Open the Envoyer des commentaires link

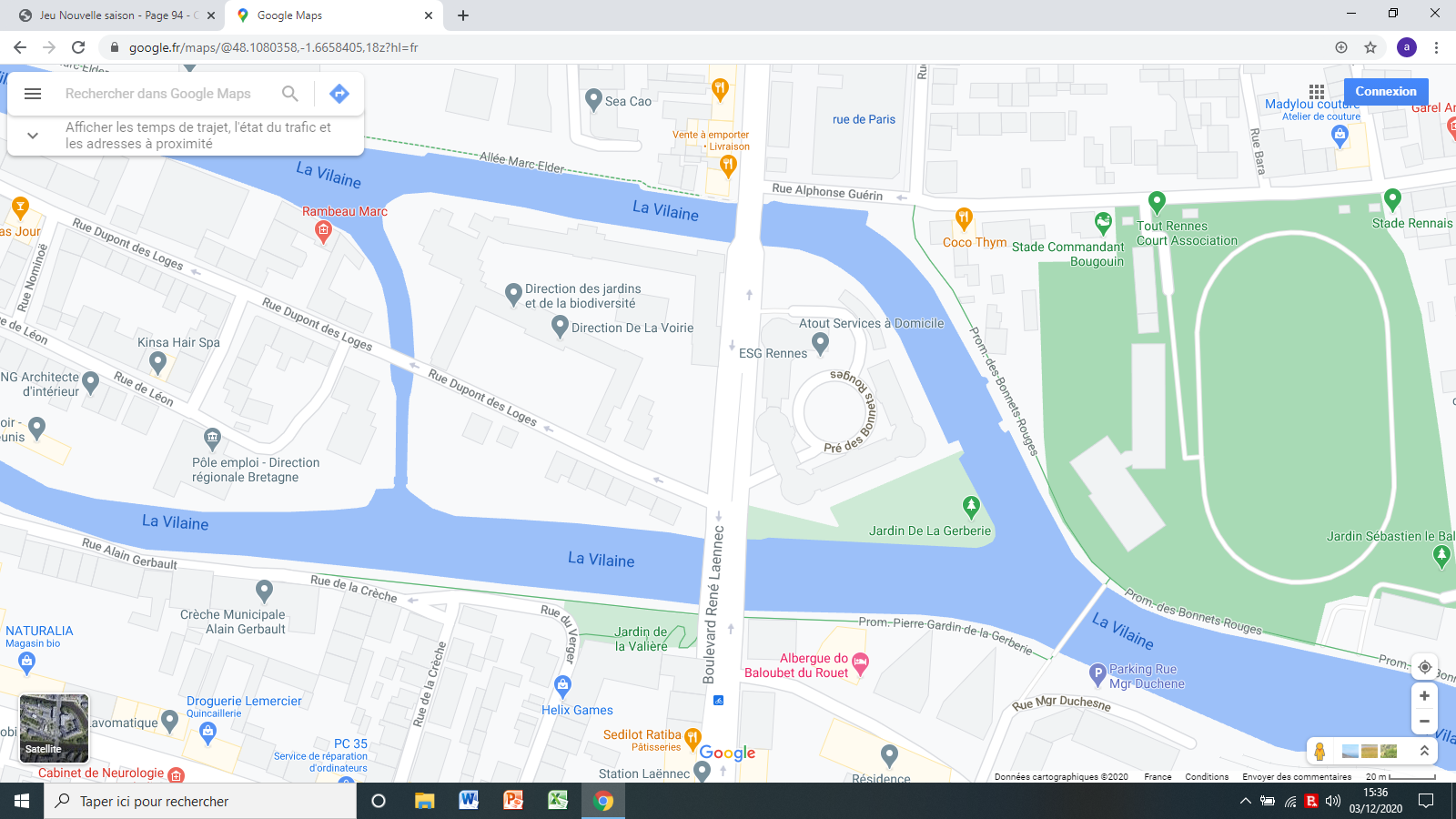1297,777
